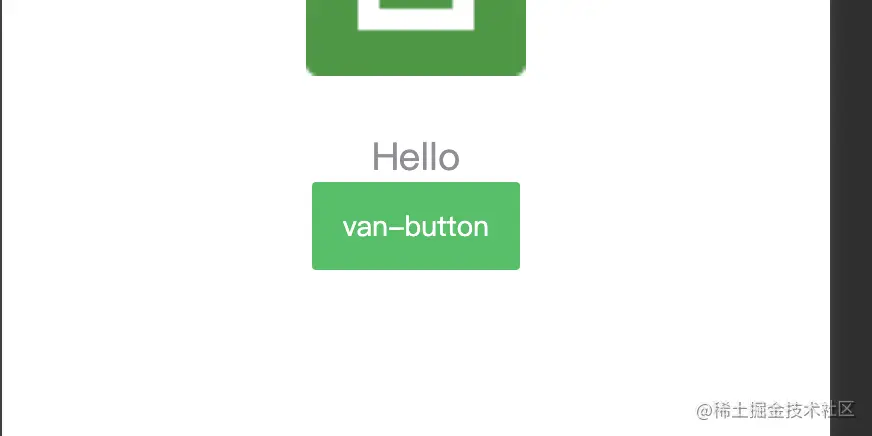Tap the green van-button
Image resolution: width=872 pixels, height=436 pixels.
click(415, 226)
